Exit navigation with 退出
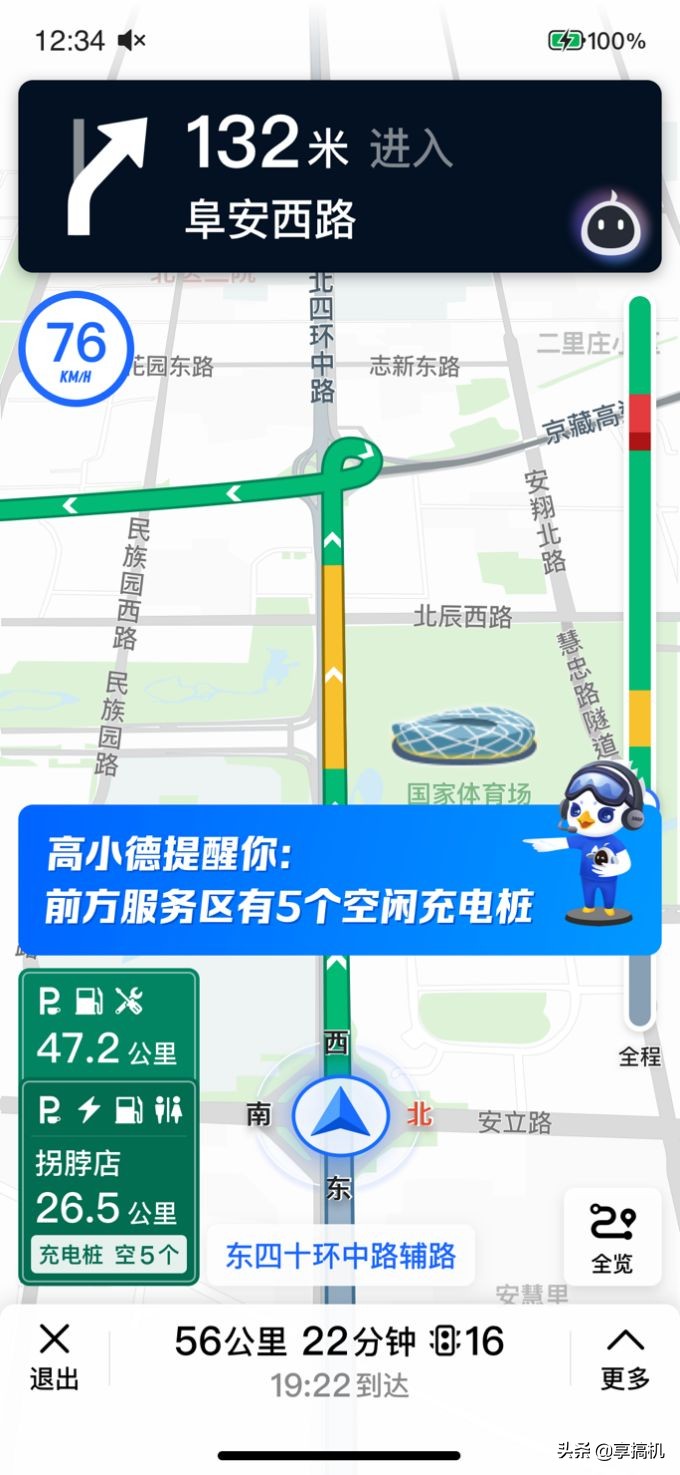Viewport: 680px width, 1475px height. (x=54, y=1357)
